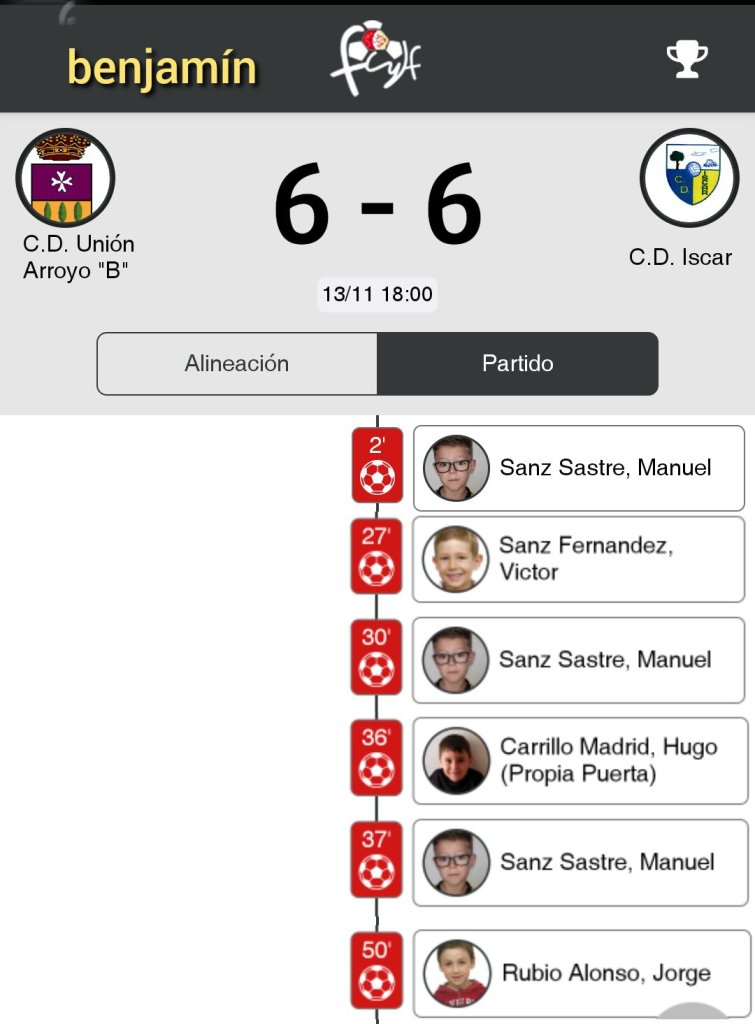View Carrillo Madrid, Hugo own-goal card

click(x=580, y=761)
